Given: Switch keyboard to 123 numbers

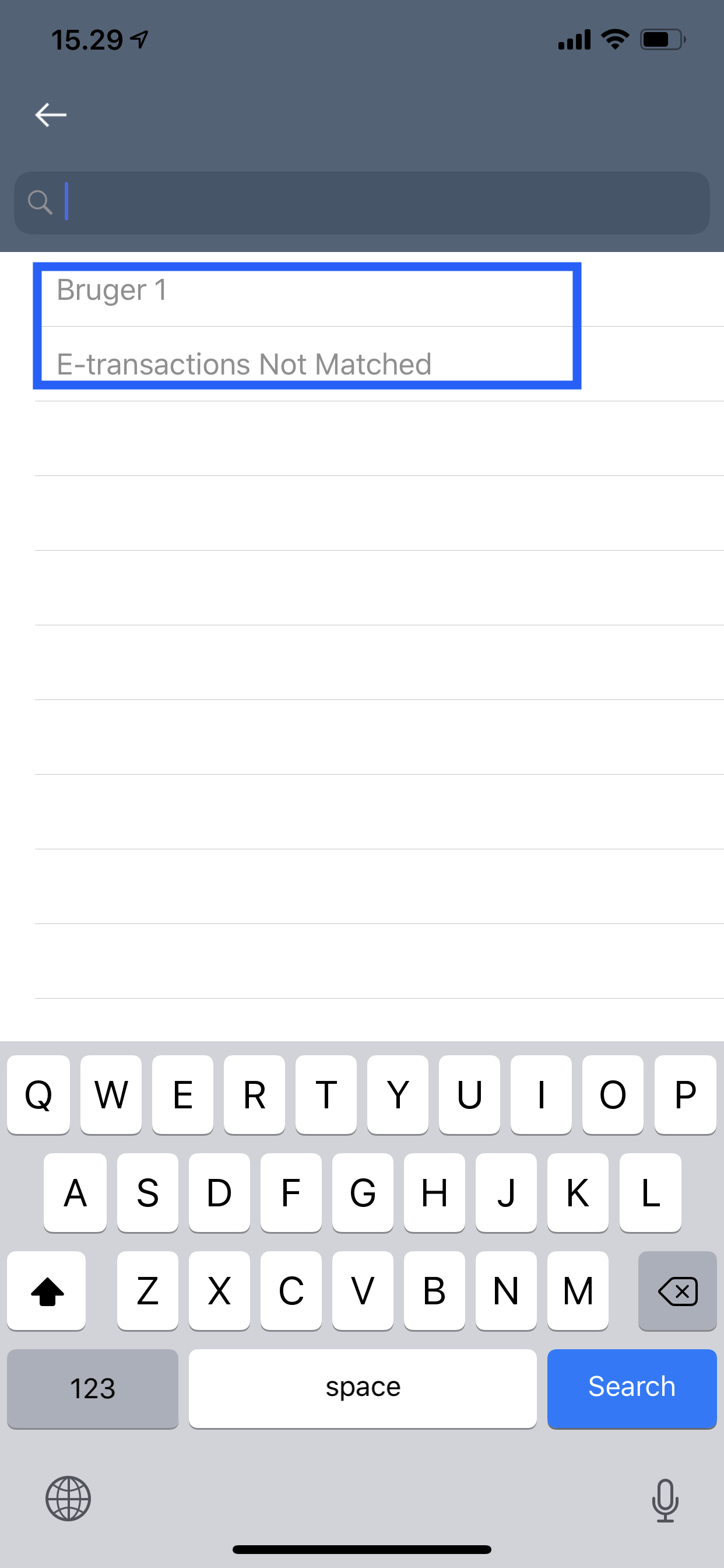Looking at the screenshot, I should pos(93,1388).
